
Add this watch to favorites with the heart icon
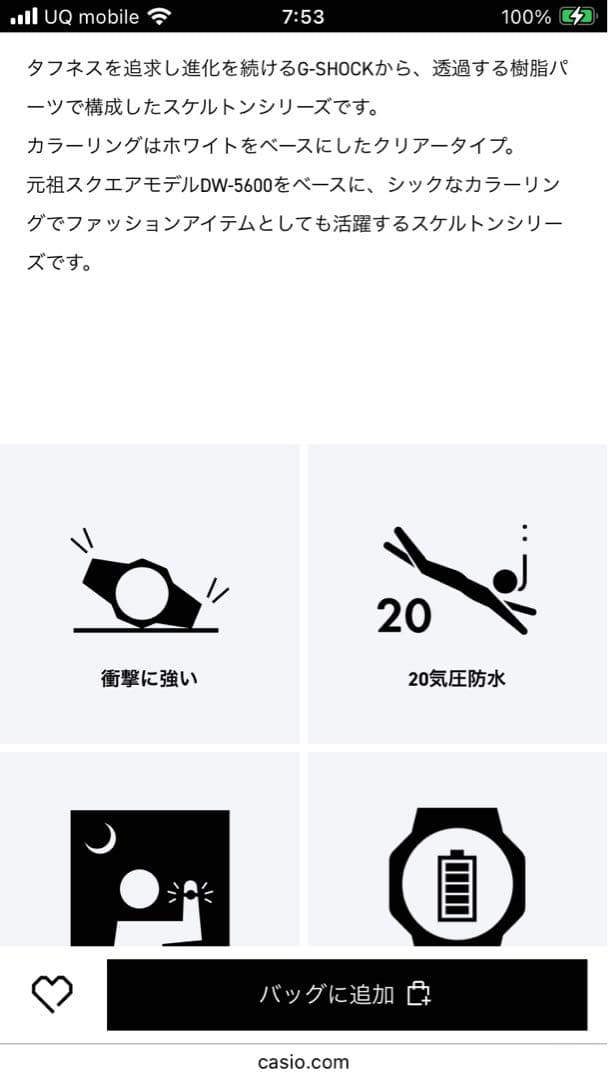point(52,994)
